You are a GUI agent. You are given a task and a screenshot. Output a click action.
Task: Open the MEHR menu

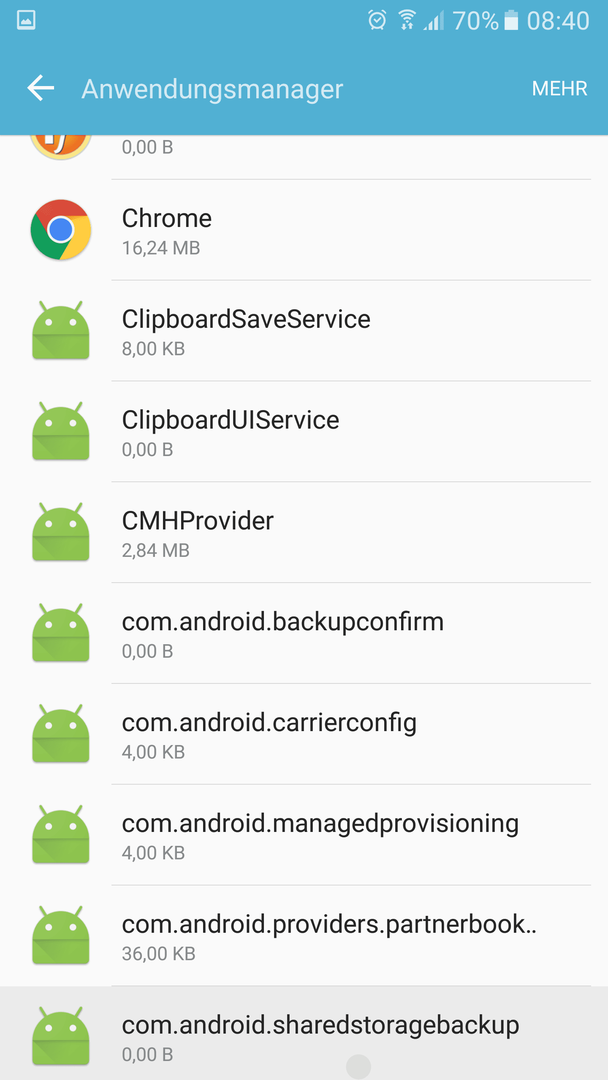(x=559, y=89)
